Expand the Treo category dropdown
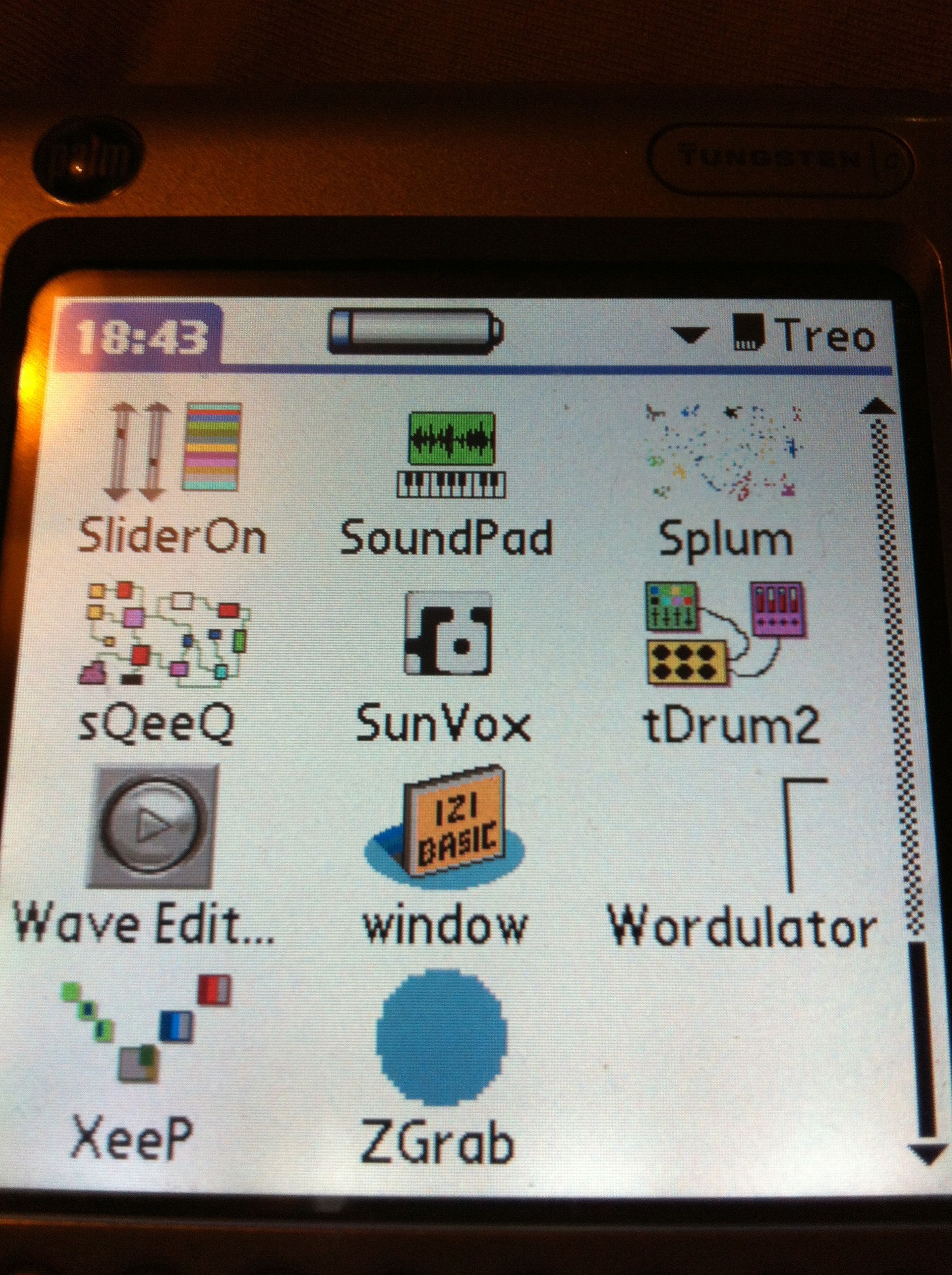The width and height of the screenshot is (952, 1275). pyautogui.click(x=691, y=335)
